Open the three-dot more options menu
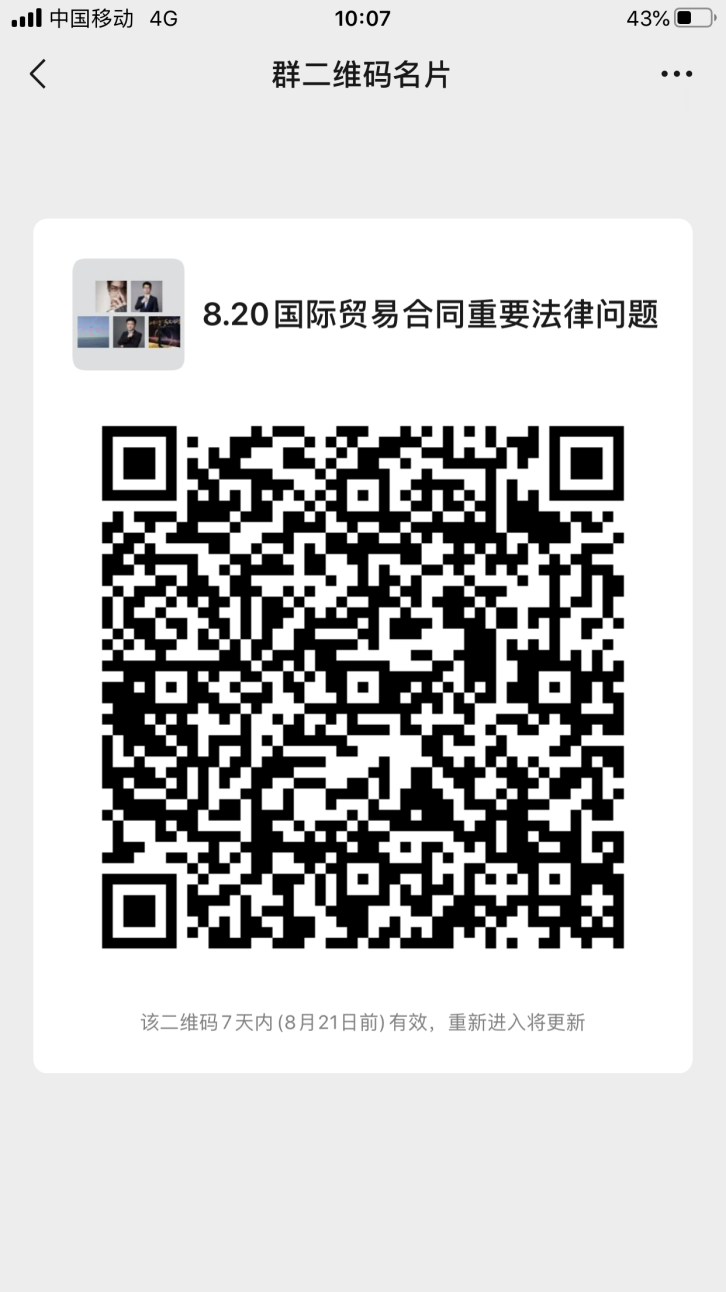Screen dimensions: 726x1292 tap(676, 74)
